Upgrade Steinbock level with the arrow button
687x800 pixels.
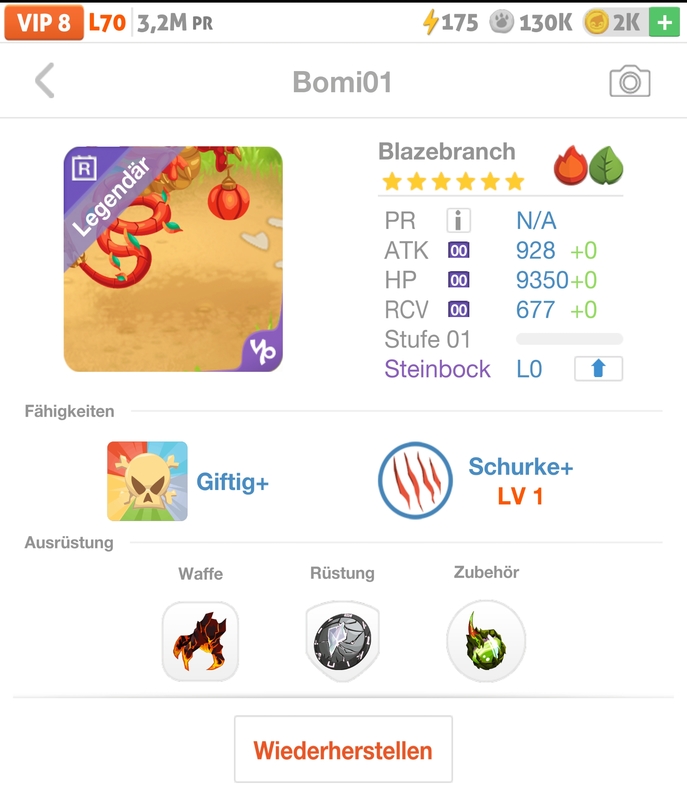pyautogui.click(x=598, y=369)
